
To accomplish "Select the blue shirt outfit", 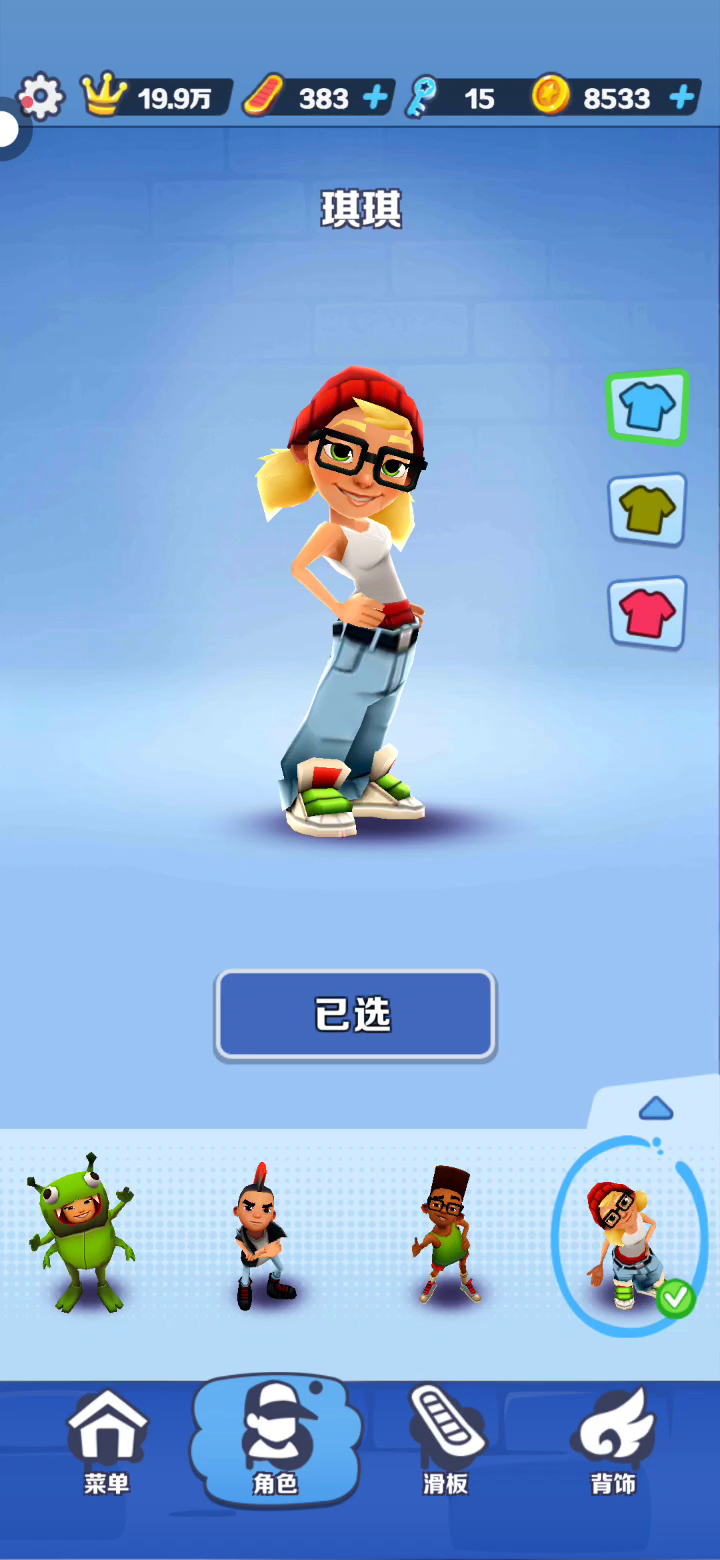I will [647, 407].
